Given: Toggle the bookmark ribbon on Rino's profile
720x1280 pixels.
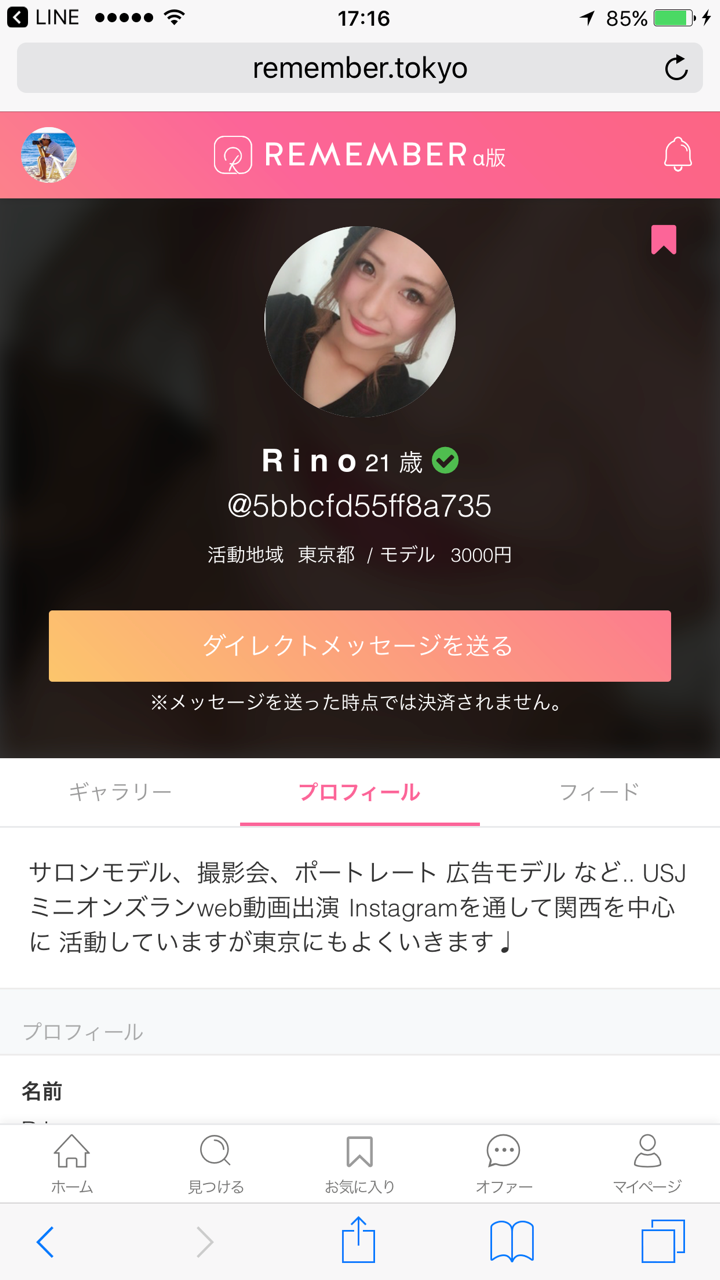Looking at the screenshot, I should (x=663, y=240).
